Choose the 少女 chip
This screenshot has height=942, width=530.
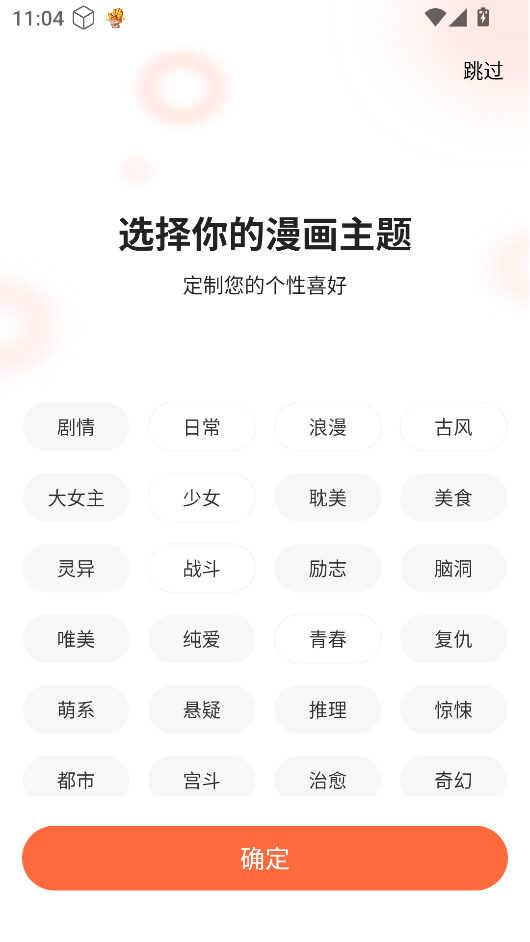[x=202, y=497]
